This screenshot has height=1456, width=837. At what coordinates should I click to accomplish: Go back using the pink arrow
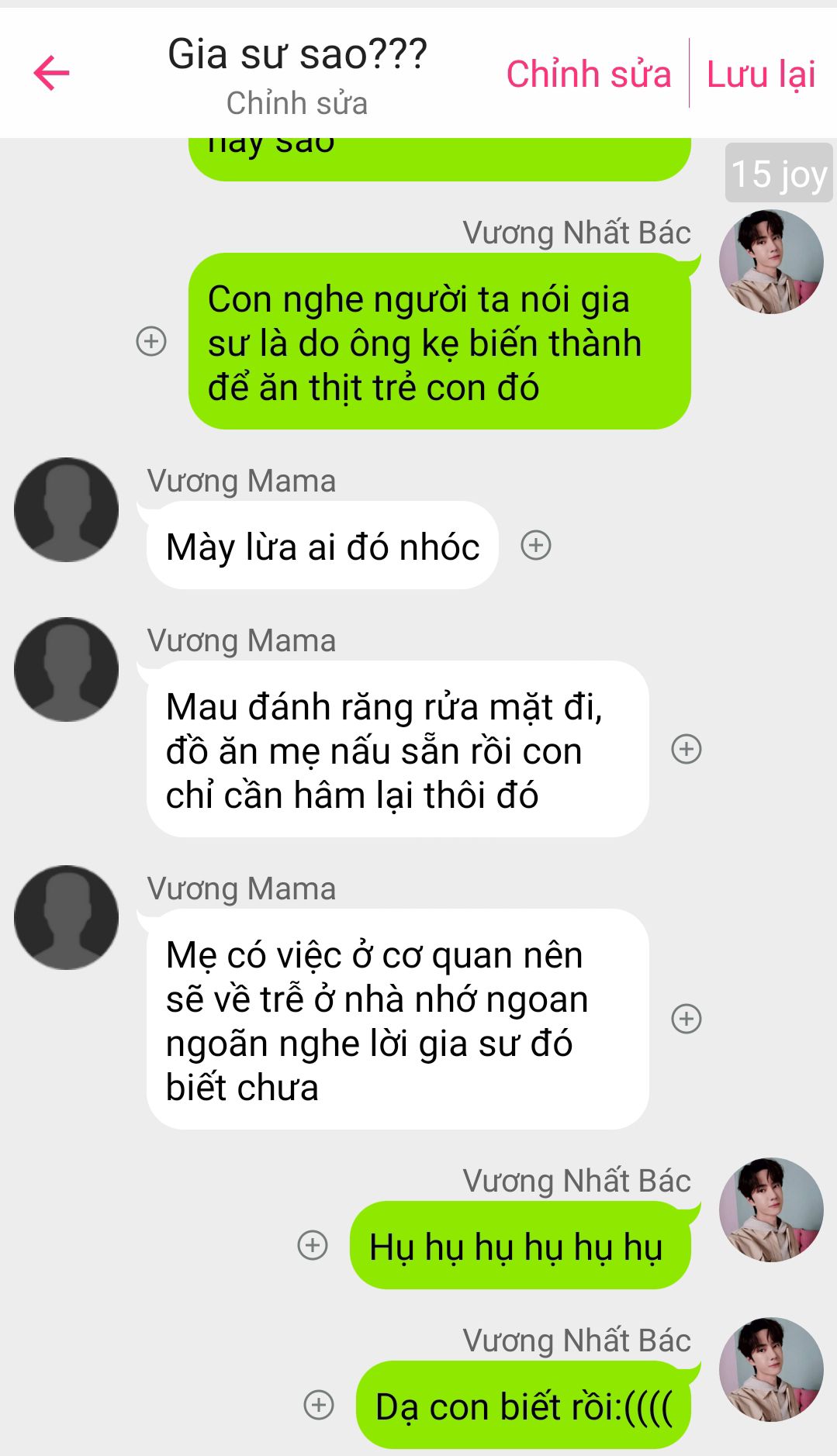(51, 74)
